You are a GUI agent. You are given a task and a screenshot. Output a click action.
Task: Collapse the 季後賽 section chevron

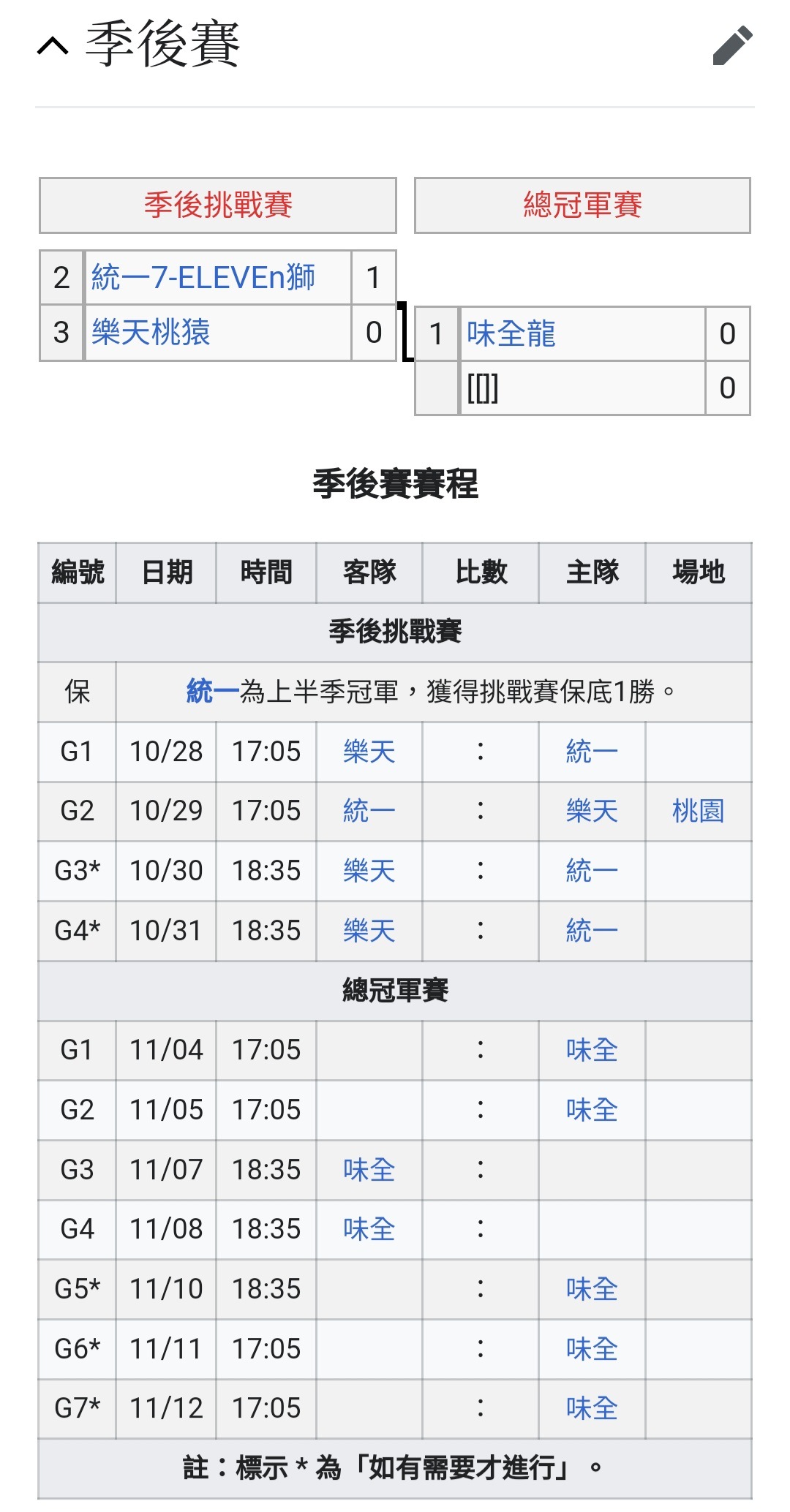(53, 45)
